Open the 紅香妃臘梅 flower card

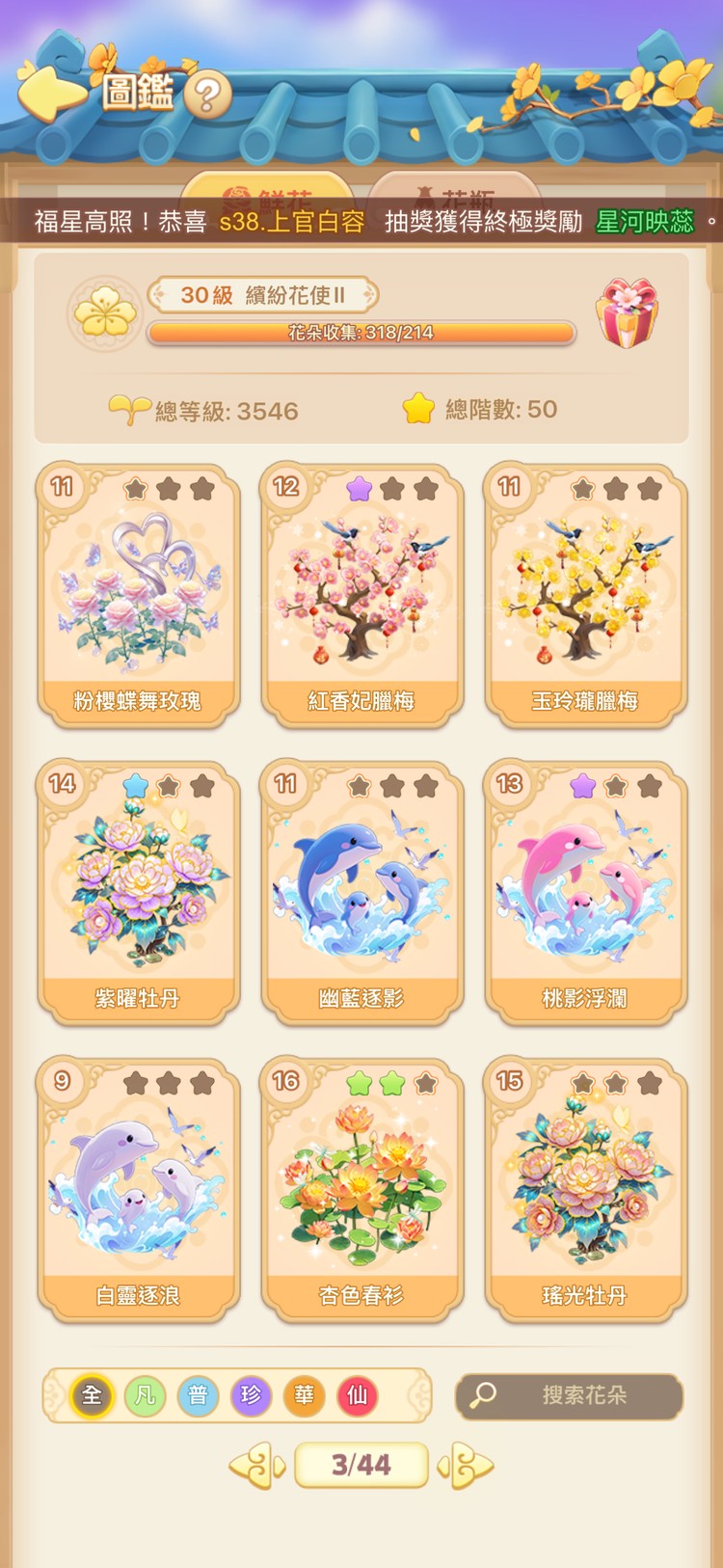pos(361,595)
